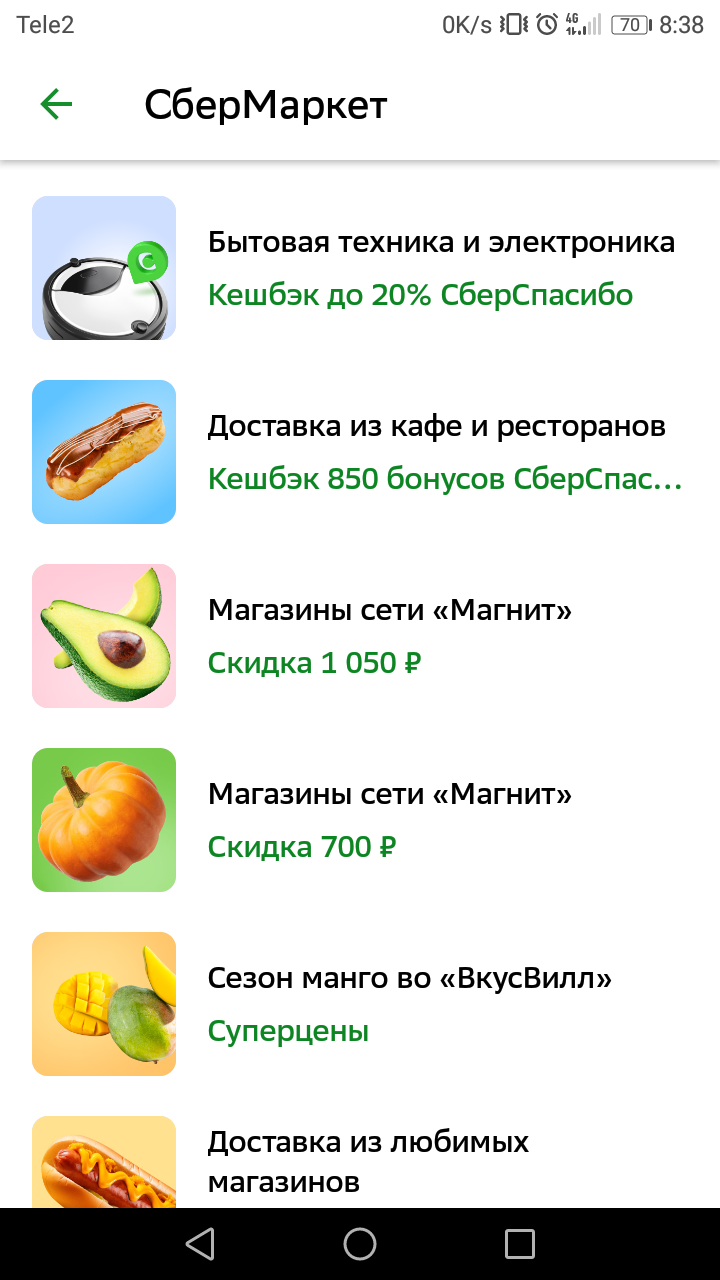720x1280 pixels.
Task: Go back using the green arrow
Action: coord(56,104)
